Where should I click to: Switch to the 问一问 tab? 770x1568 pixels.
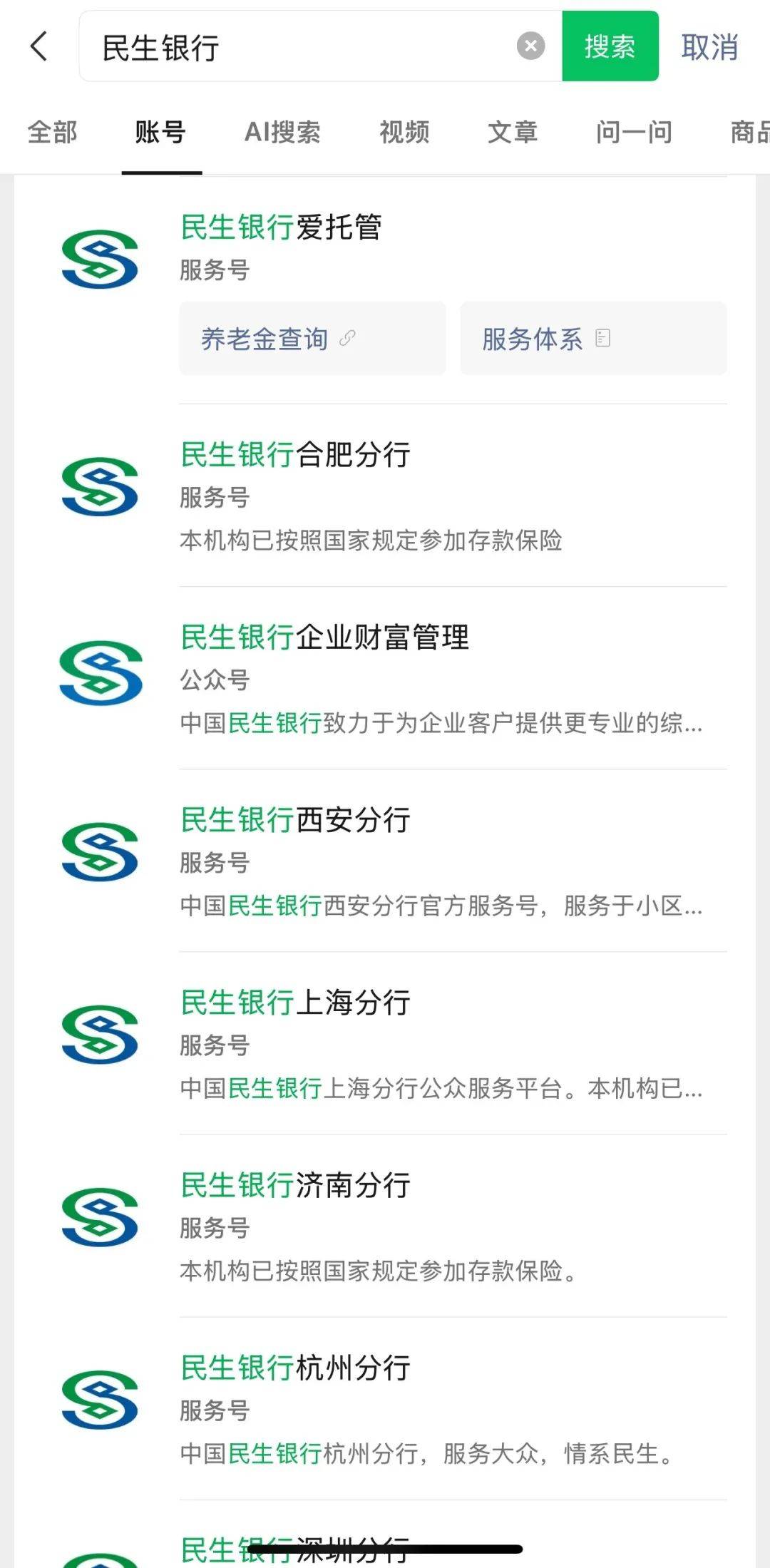pyautogui.click(x=635, y=133)
